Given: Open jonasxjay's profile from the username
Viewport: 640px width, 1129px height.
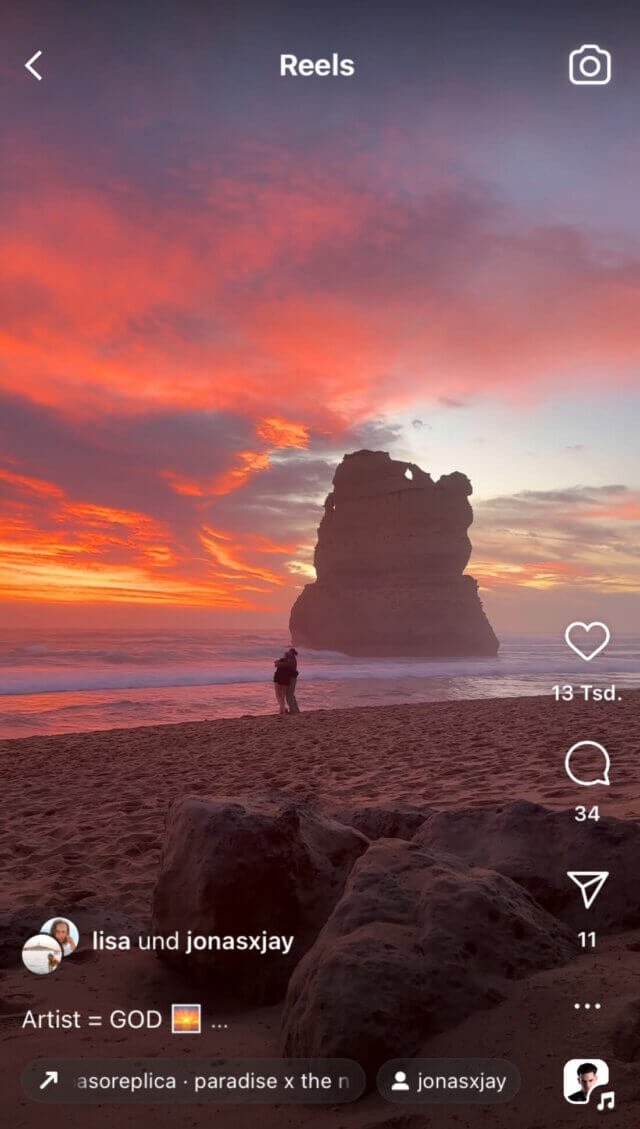Looking at the screenshot, I should (x=240, y=942).
